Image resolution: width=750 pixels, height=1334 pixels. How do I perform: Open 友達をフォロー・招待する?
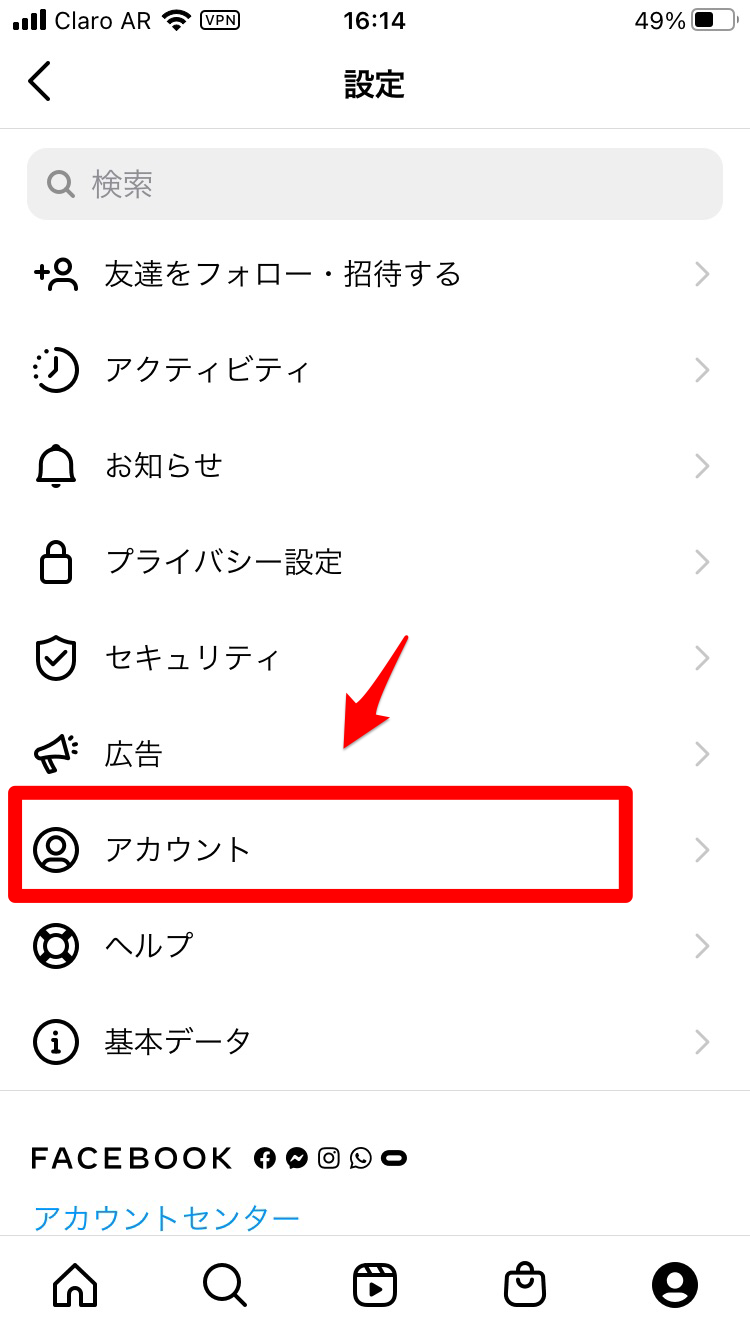tap(374, 274)
